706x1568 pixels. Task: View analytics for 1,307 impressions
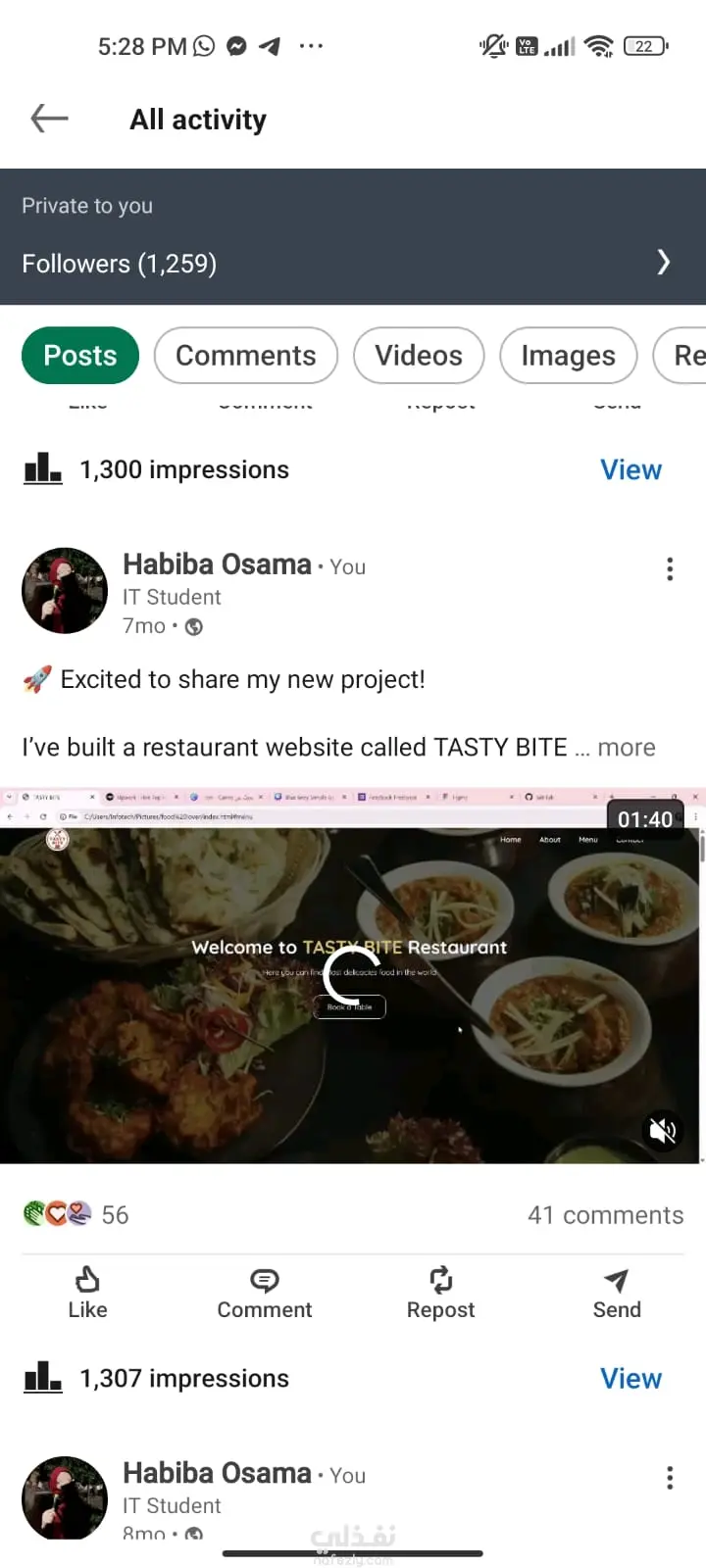pyautogui.click(x=630, y=1379)
